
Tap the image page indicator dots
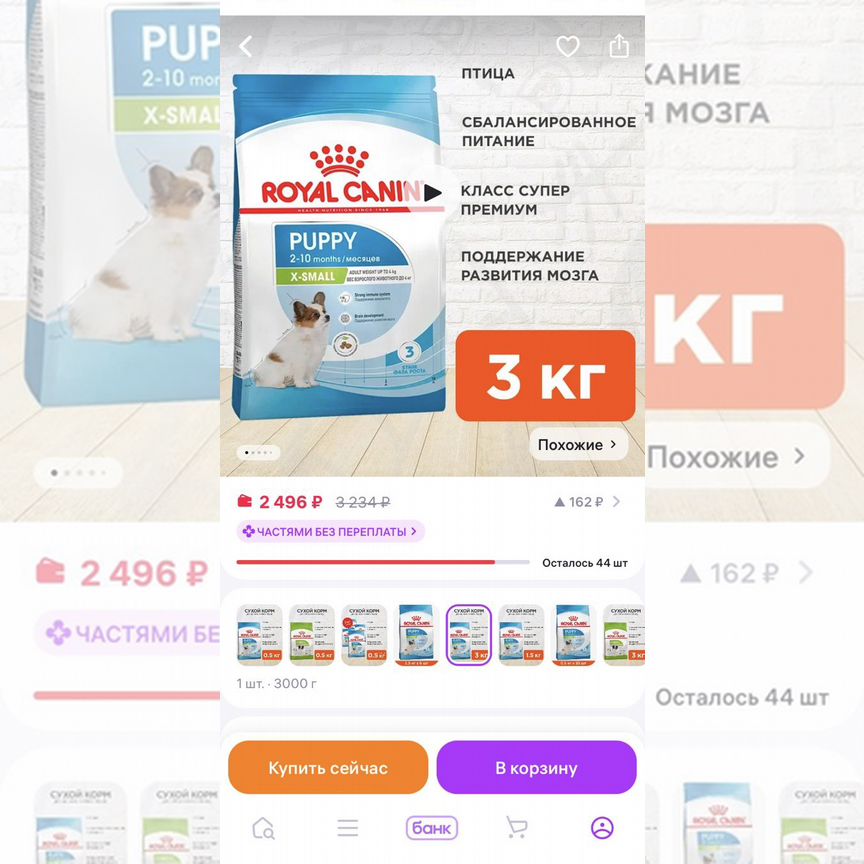coord(258,452)
